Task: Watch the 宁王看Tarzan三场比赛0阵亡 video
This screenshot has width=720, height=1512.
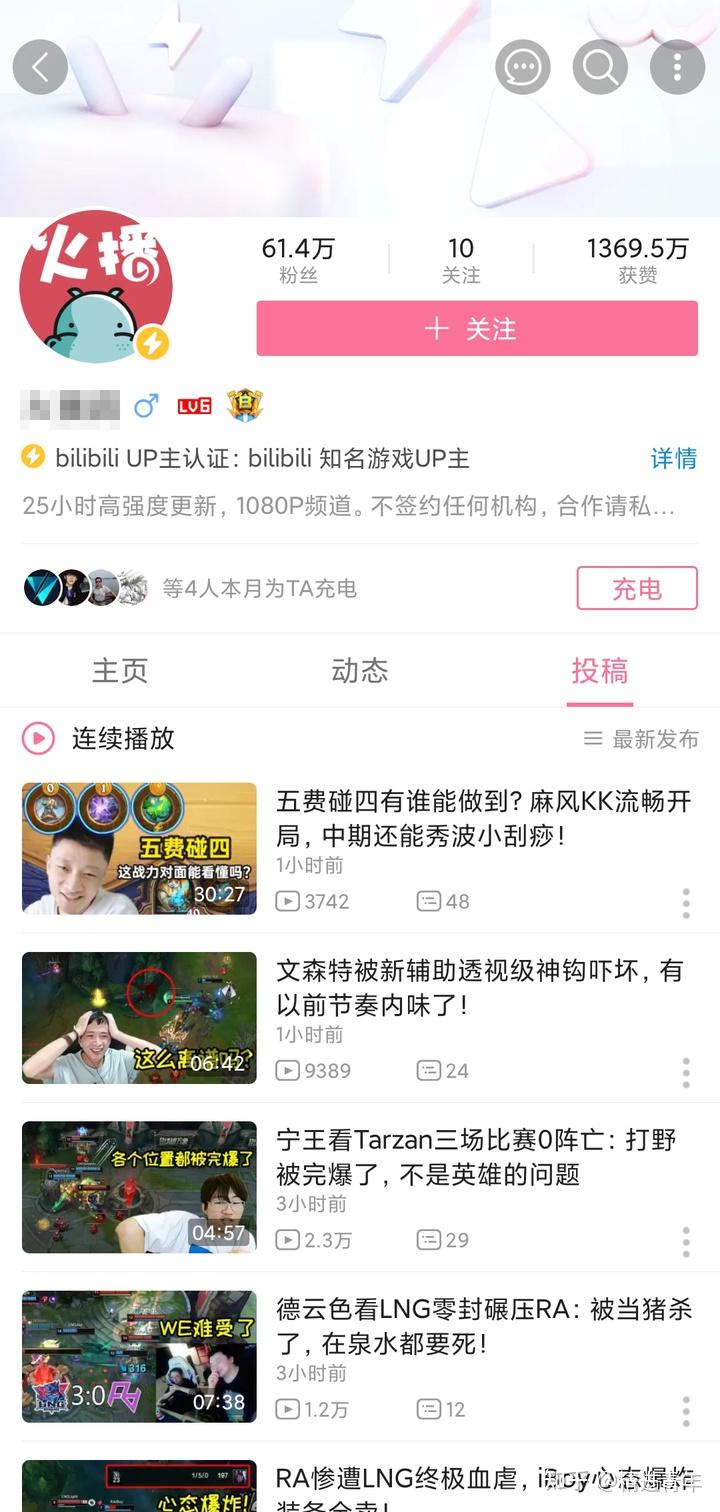Action: [478, 1156]
